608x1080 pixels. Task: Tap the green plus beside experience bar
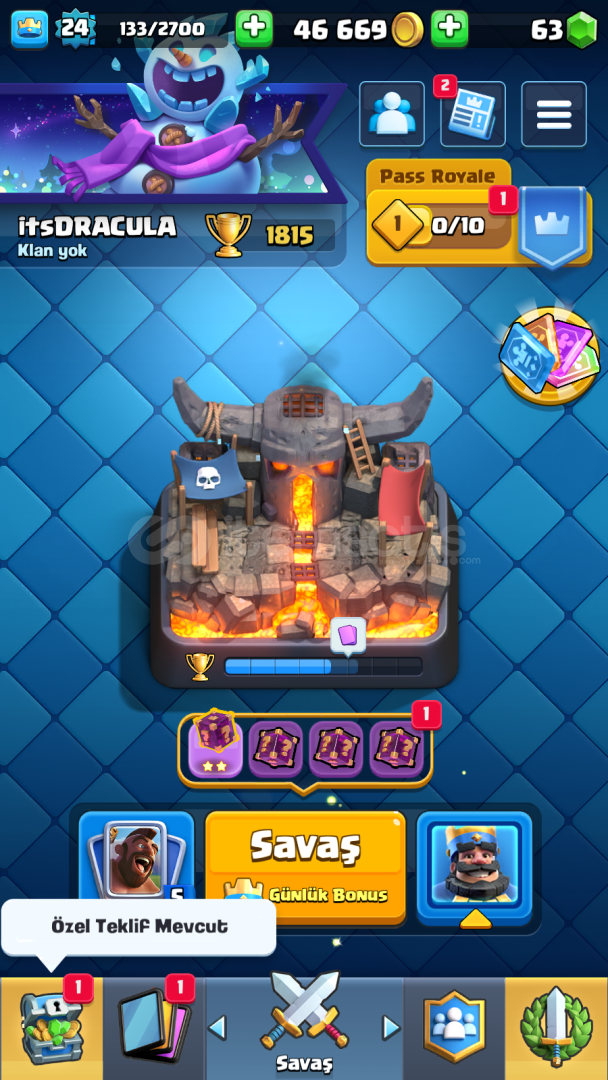(254, 29)
